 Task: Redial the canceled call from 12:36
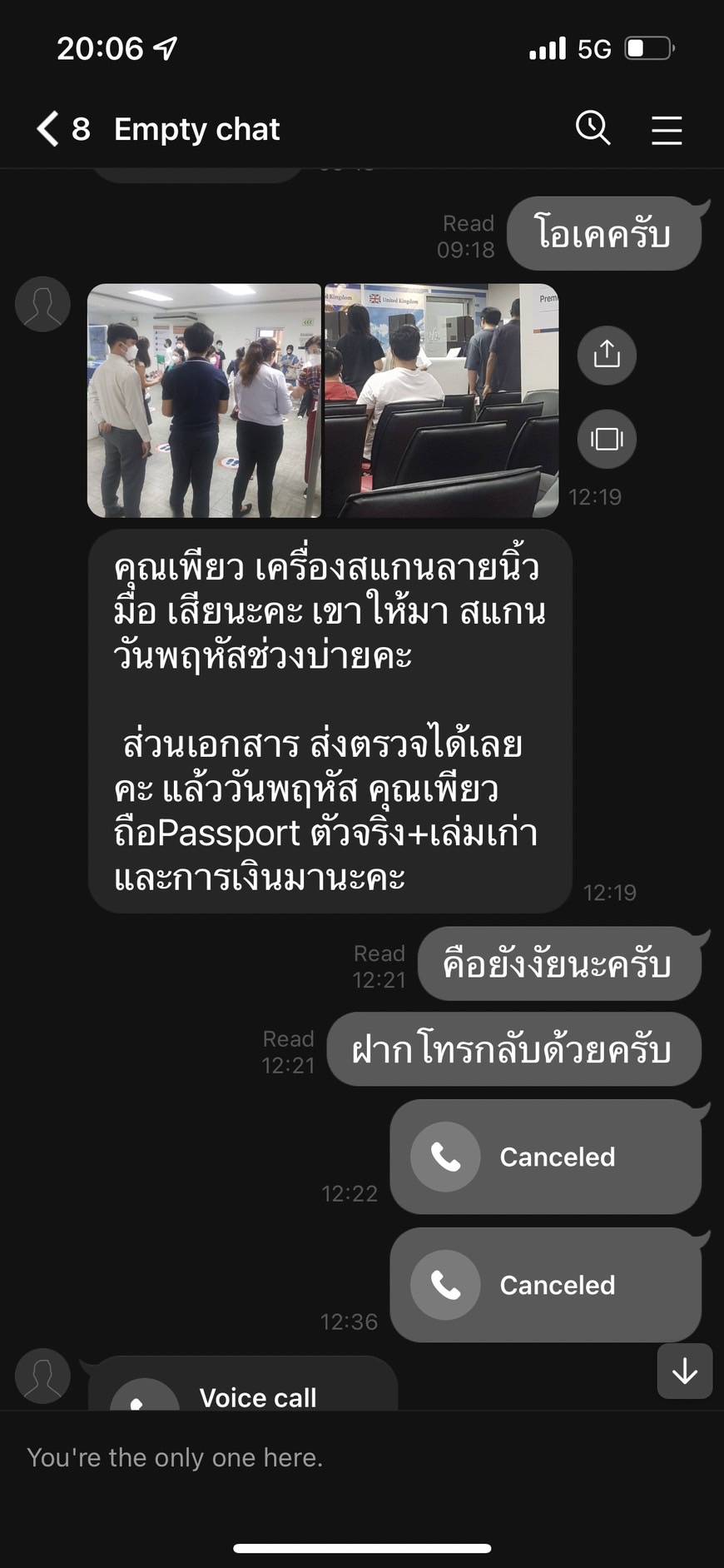[x=546, y=1285]
